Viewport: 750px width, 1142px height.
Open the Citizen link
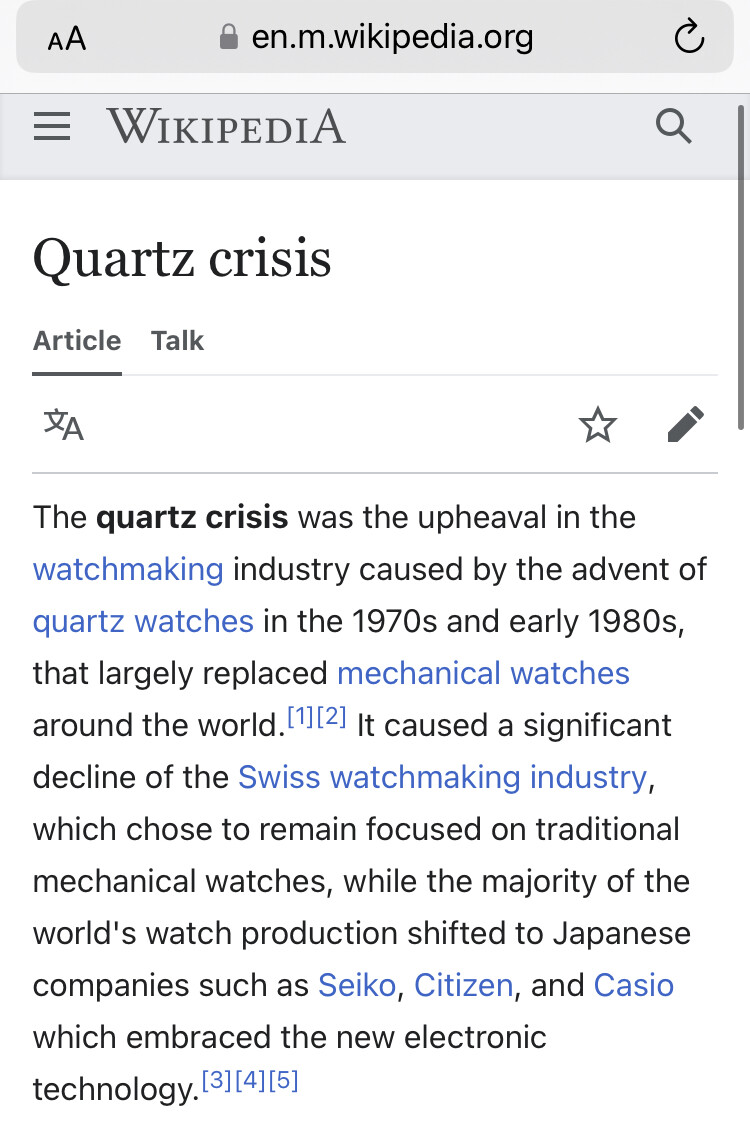pos(464,985)
